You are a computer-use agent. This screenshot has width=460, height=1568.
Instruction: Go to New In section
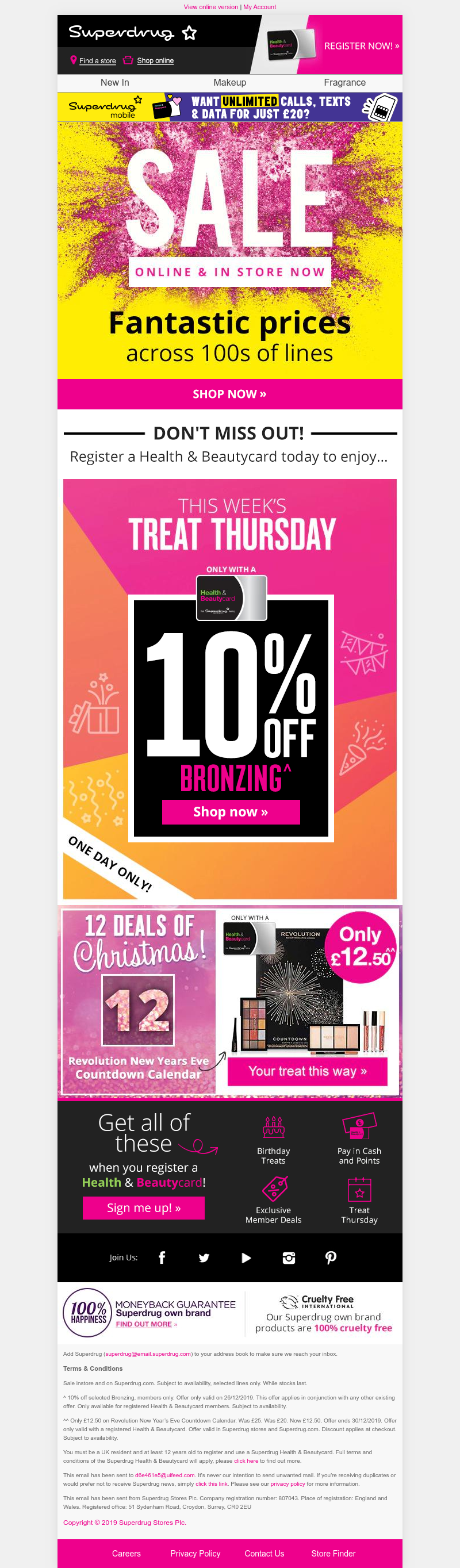click(114, 83)
